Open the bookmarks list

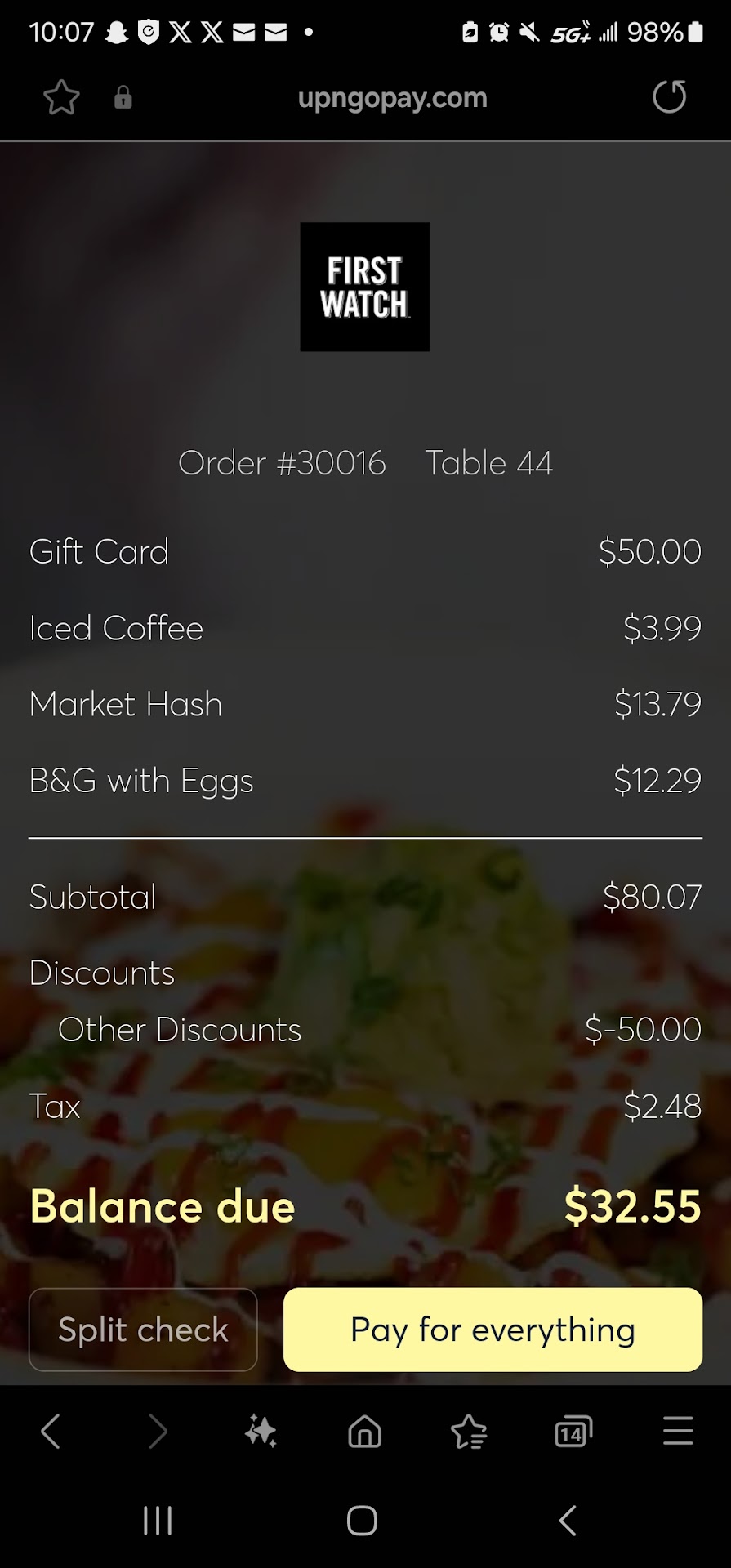tap(469, 1432)
